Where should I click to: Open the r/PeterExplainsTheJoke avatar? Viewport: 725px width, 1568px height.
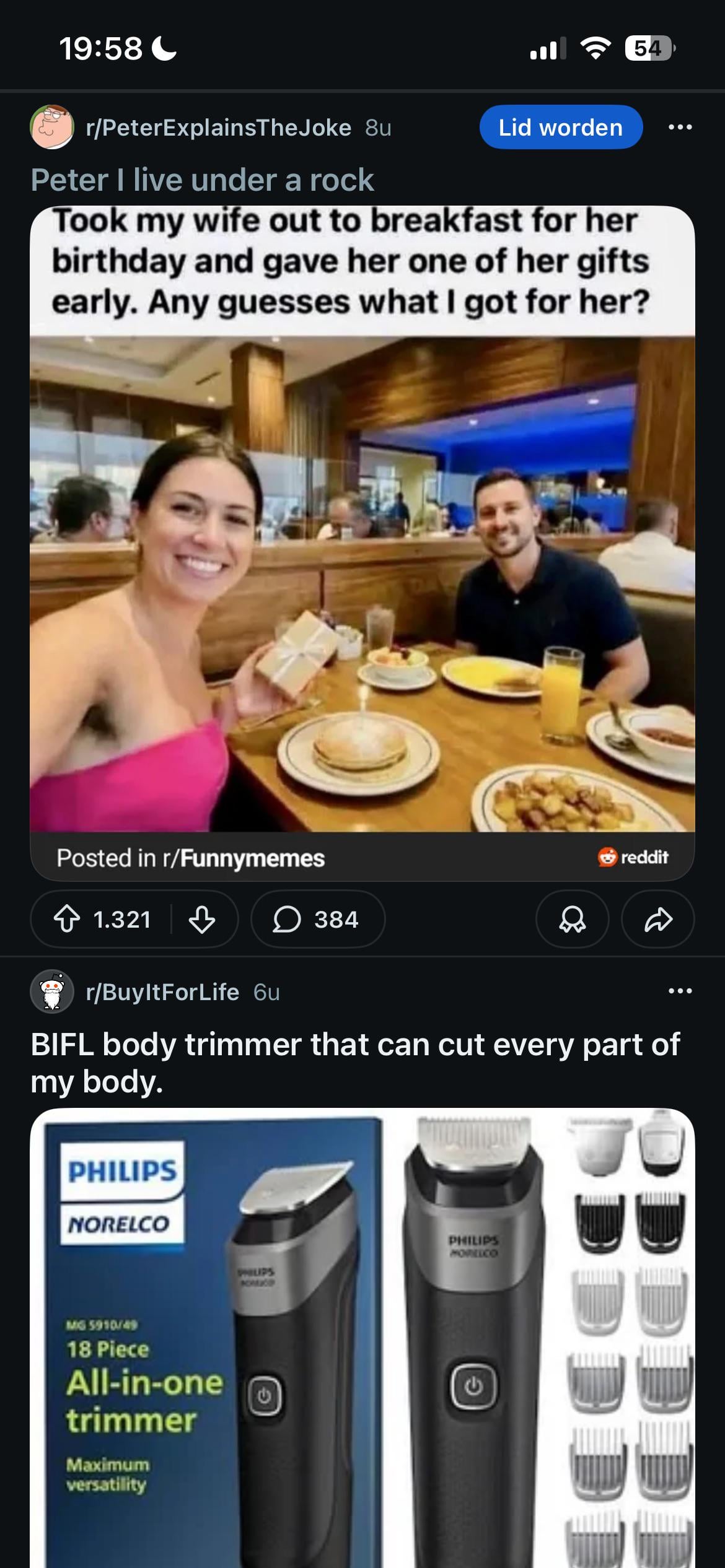(52, 127)
